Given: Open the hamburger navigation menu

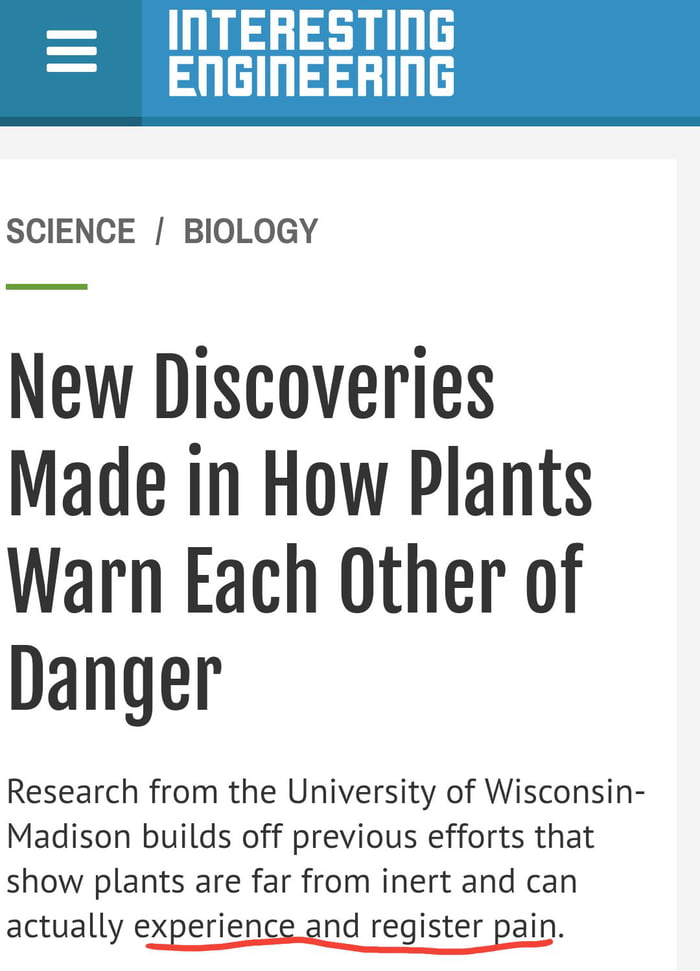Looking at the screenshot, I should [x=71, y=52].
